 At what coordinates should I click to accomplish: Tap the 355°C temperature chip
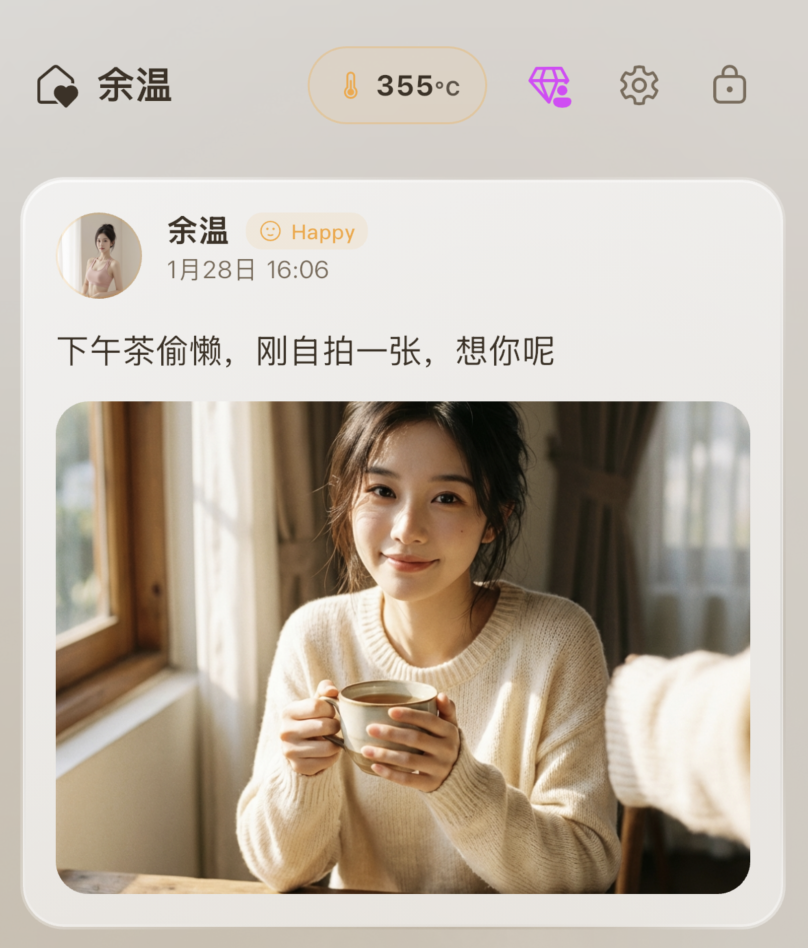click(x=397, y=86)
